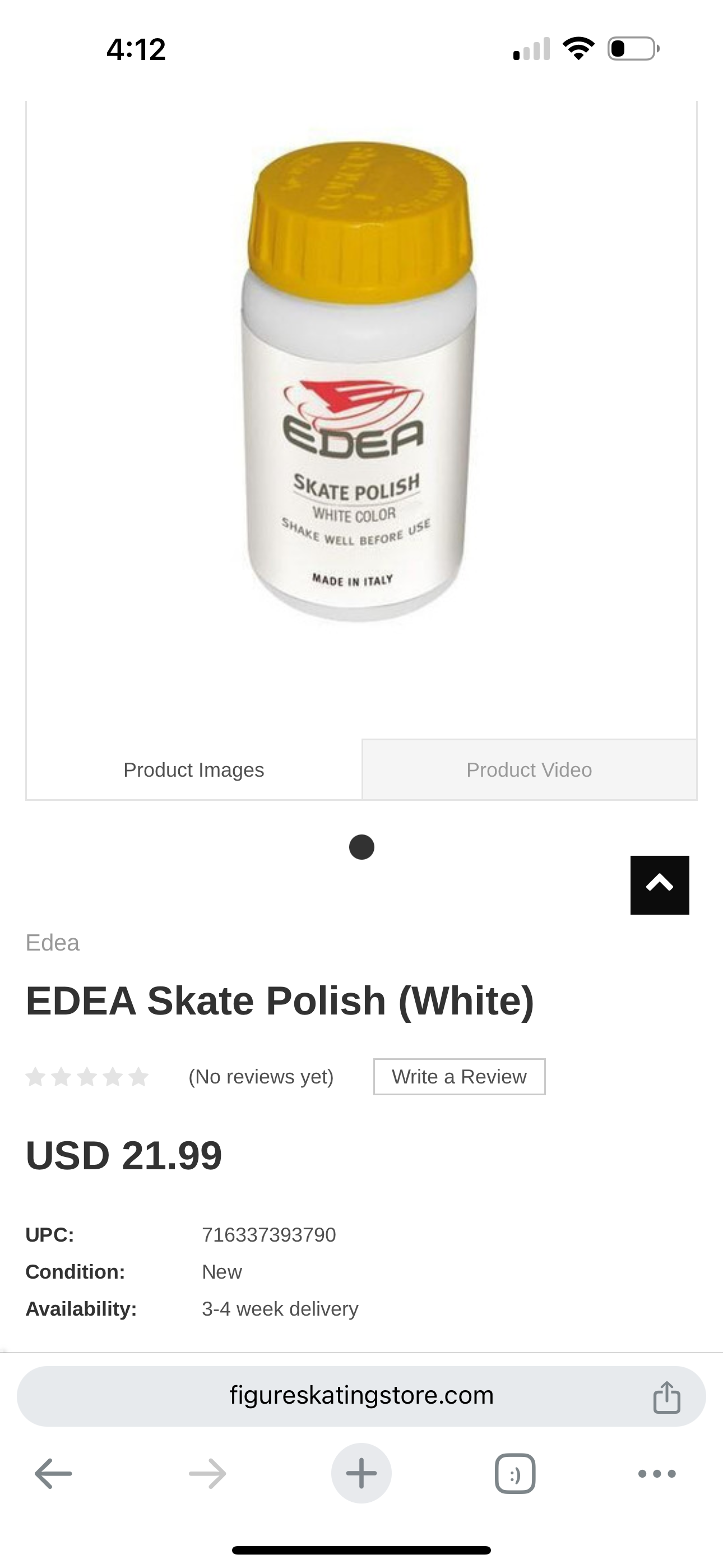Viewport: 723px width, 1568px height.
Task: Tap the scroll-to-top arrow button
Action: coord(659,884)
